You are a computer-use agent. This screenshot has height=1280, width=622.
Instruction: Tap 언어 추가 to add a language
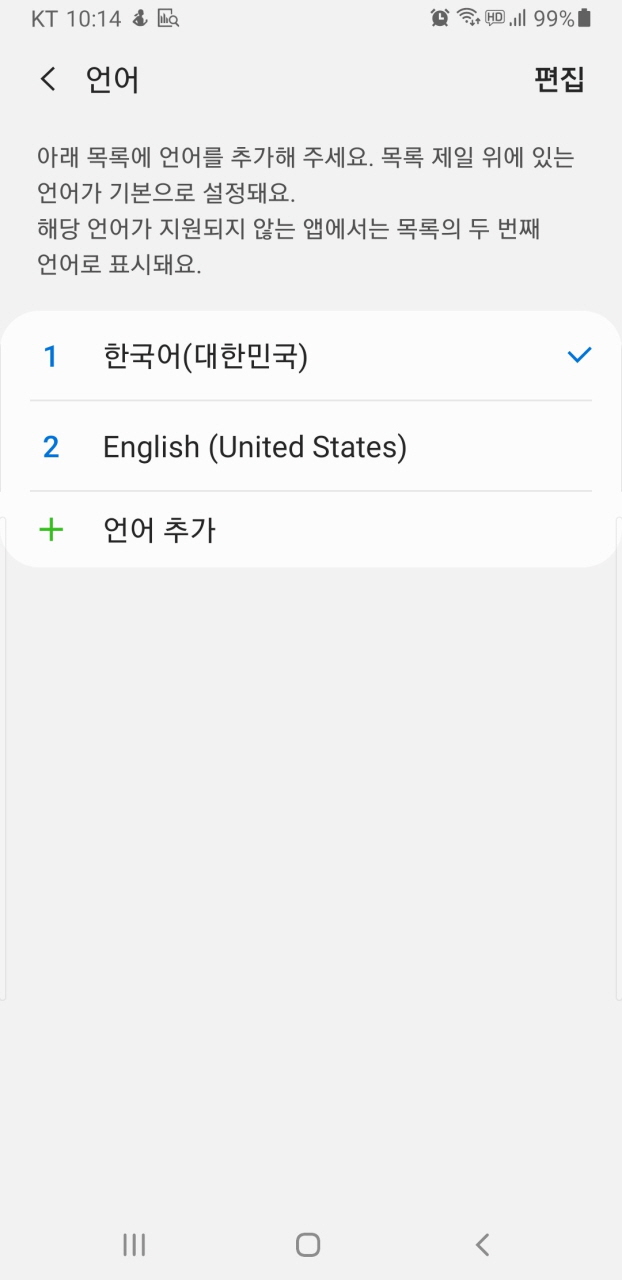pyautogui.click(x=311, y=530)
